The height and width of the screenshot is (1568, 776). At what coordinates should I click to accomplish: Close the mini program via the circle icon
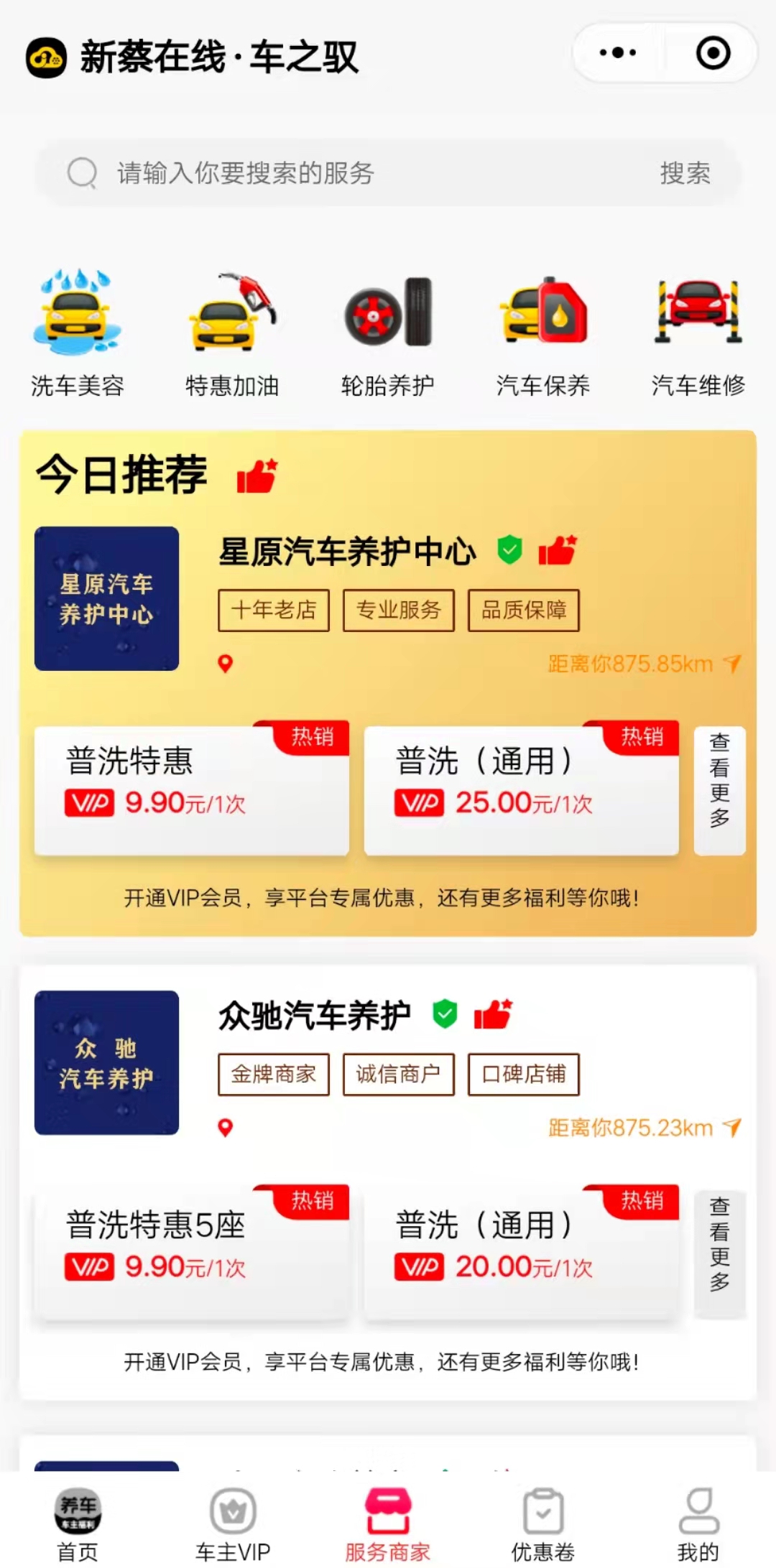tap(713, 53)
